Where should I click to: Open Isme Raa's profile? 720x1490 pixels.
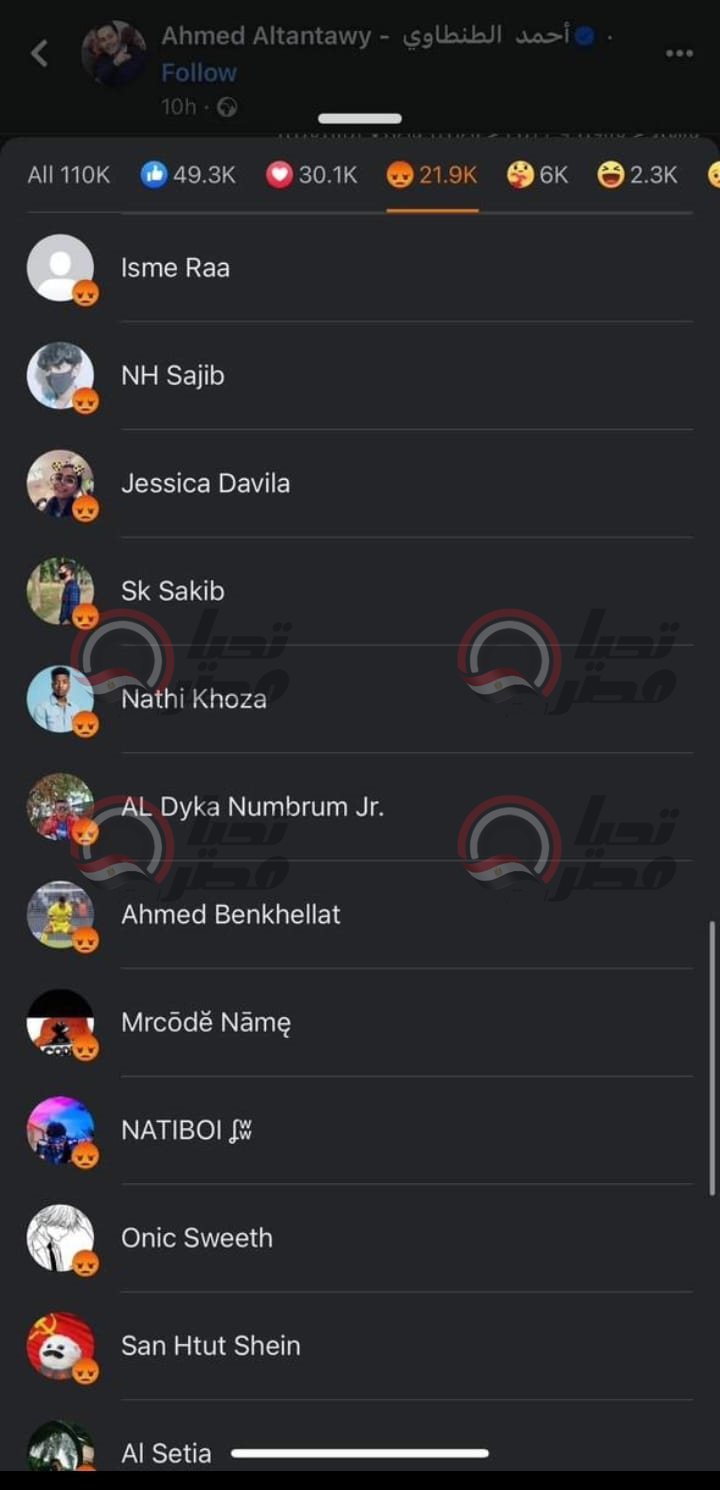click(175, 268)
